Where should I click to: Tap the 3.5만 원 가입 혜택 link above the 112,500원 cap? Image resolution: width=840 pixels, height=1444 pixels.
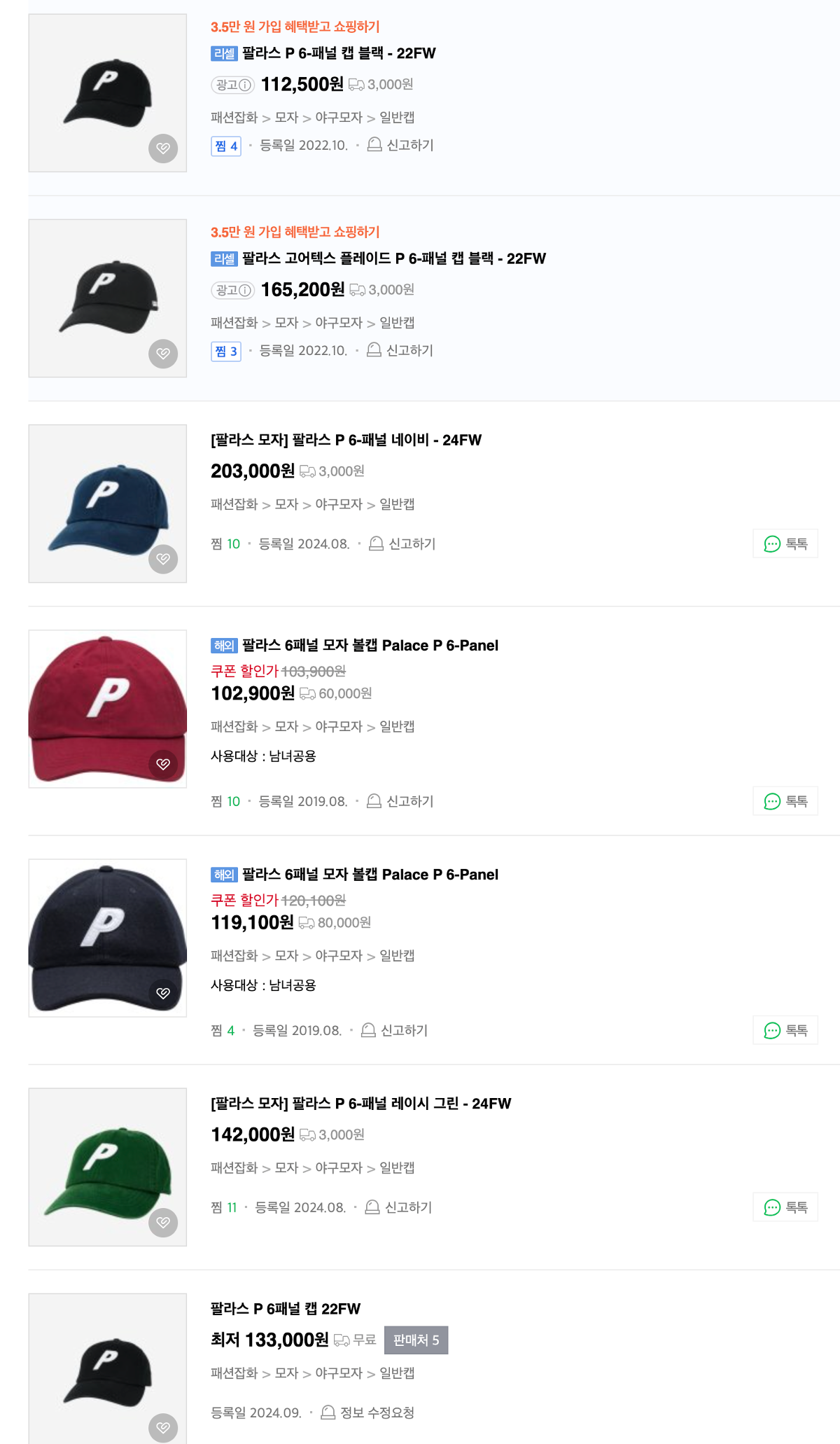[295, 27]
